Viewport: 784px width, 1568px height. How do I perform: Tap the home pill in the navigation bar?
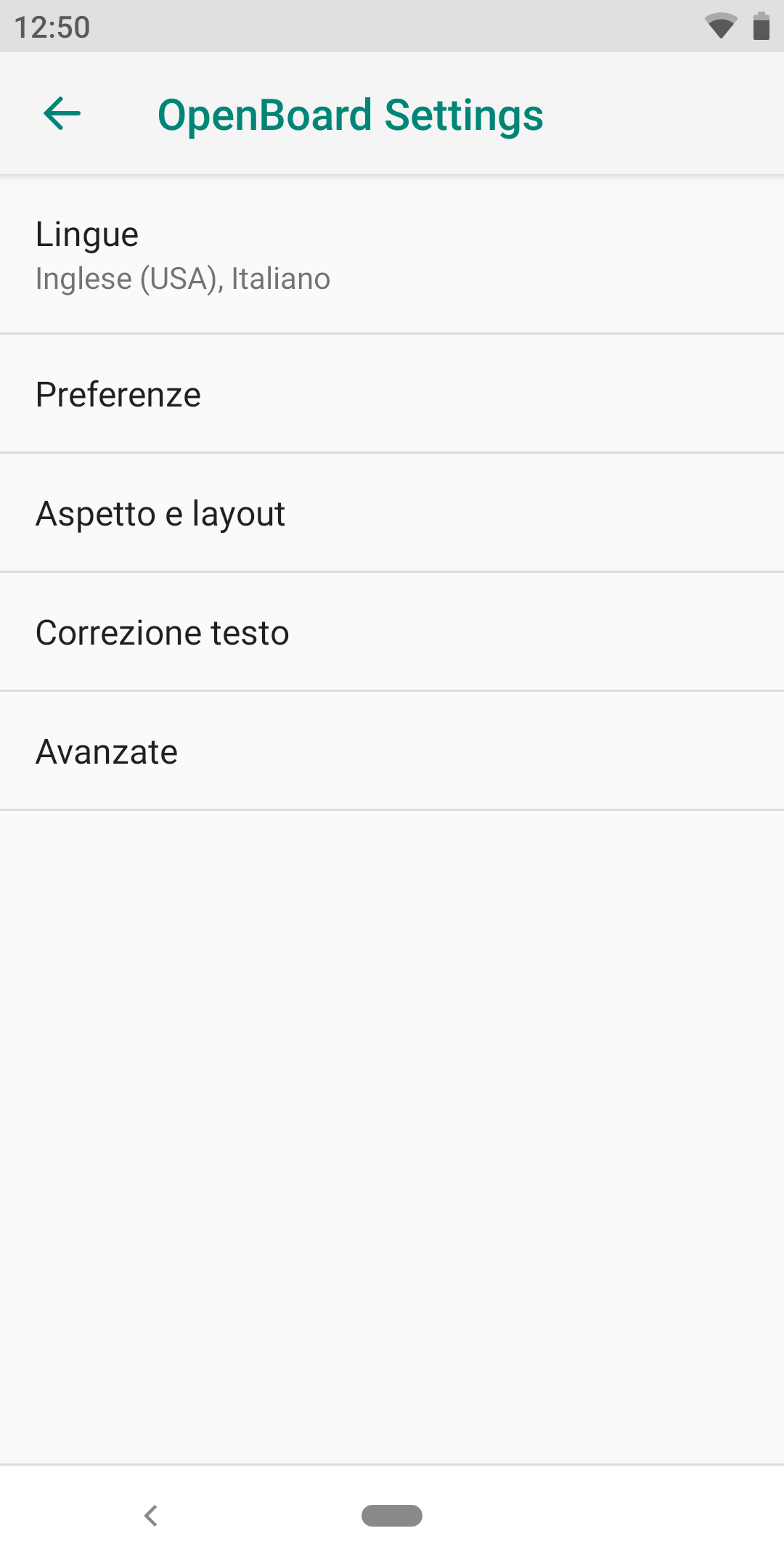coord(392,1515)
